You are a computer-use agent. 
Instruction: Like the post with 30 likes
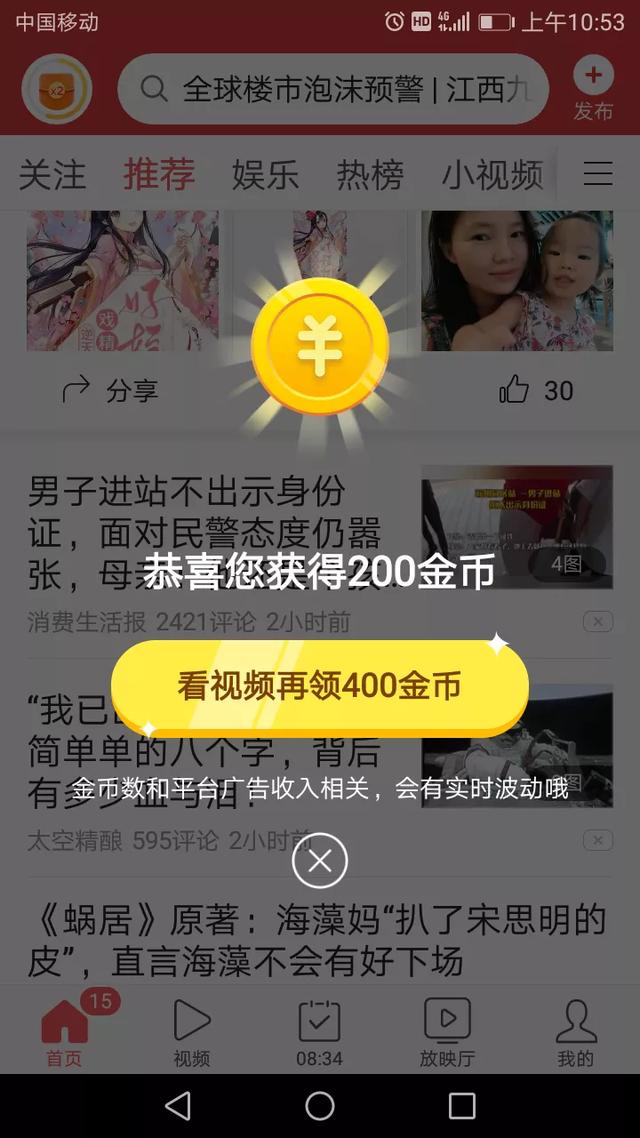pos(536,390)
